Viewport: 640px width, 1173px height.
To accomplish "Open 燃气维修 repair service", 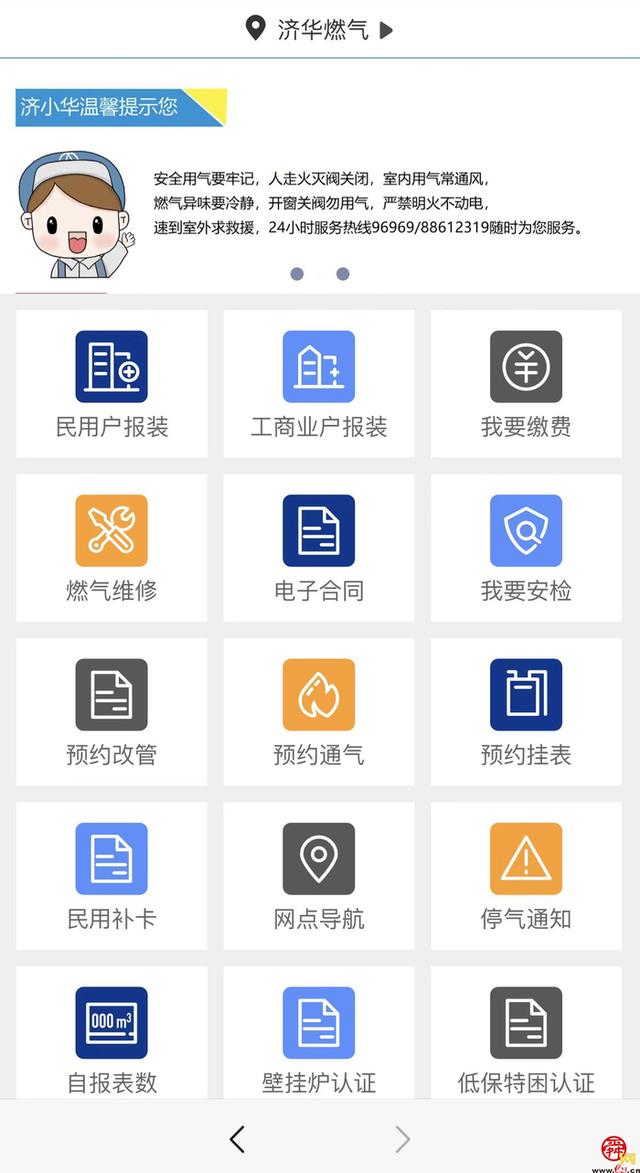I will 111,548.
